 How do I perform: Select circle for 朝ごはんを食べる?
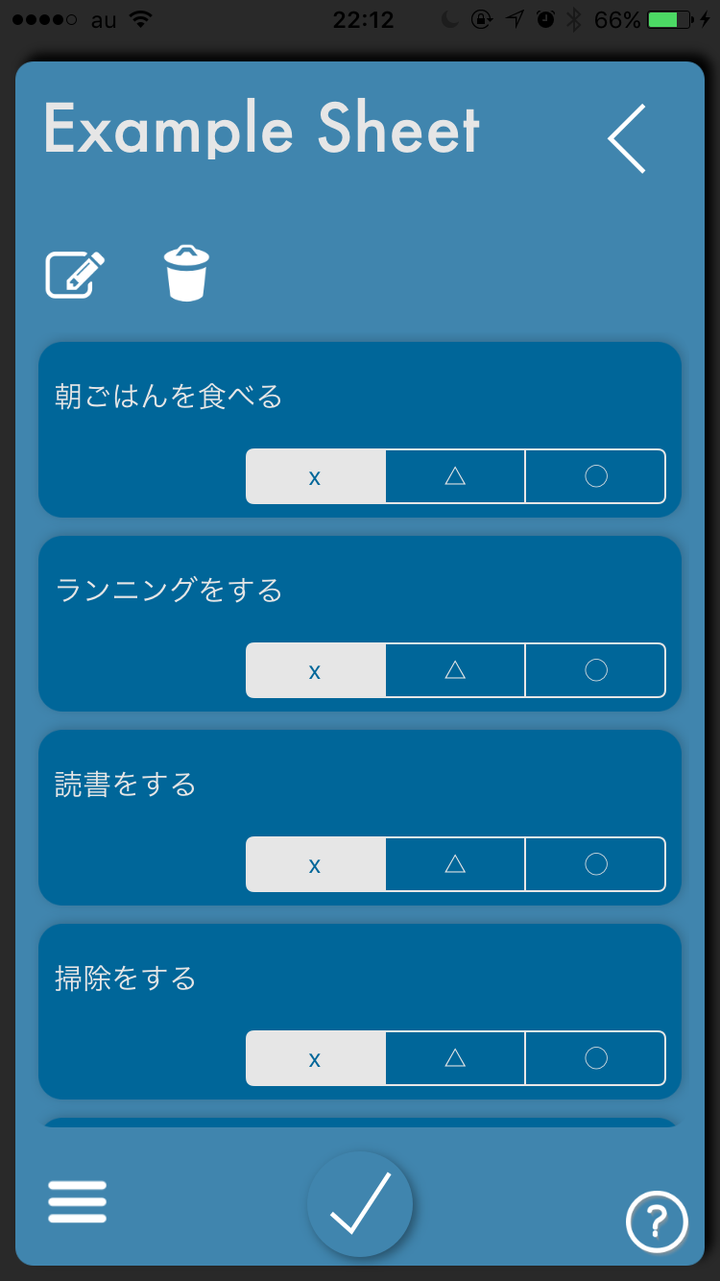pos(595,476)
